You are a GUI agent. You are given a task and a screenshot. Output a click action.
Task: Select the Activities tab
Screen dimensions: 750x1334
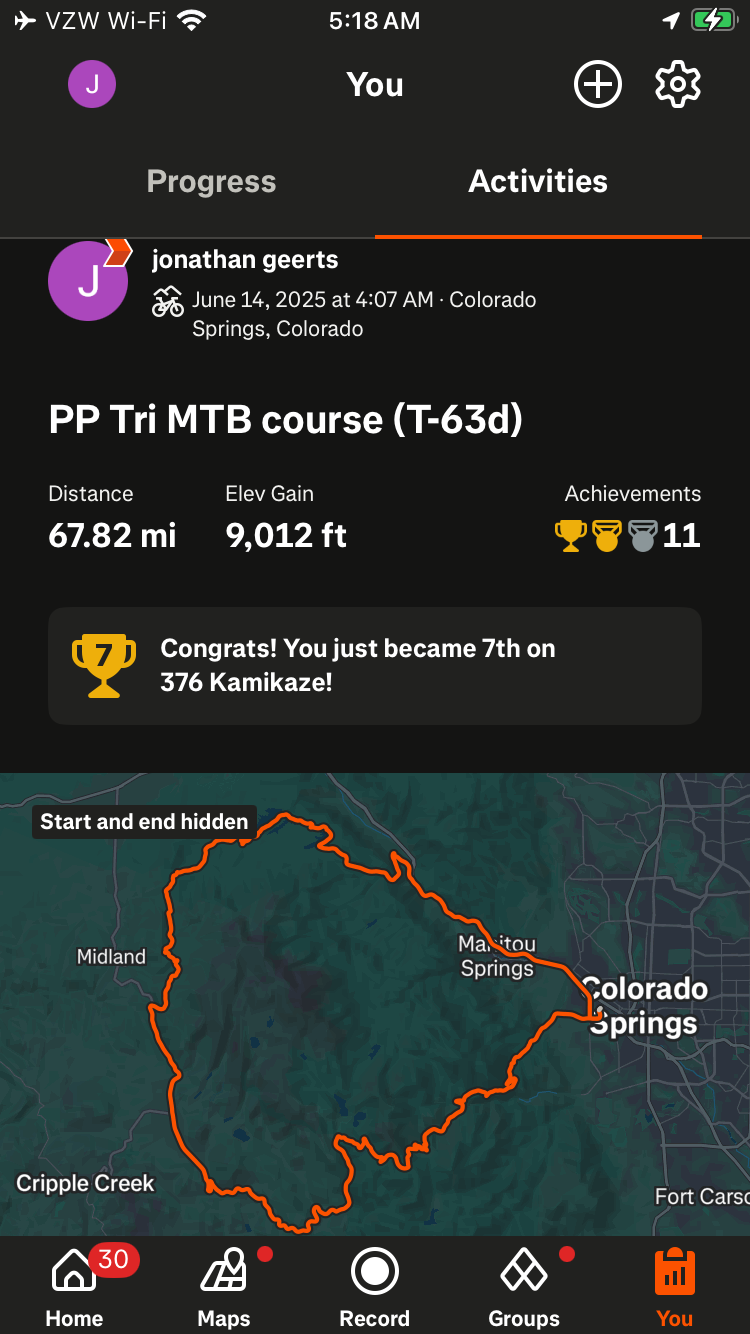(x=538, y=182)
